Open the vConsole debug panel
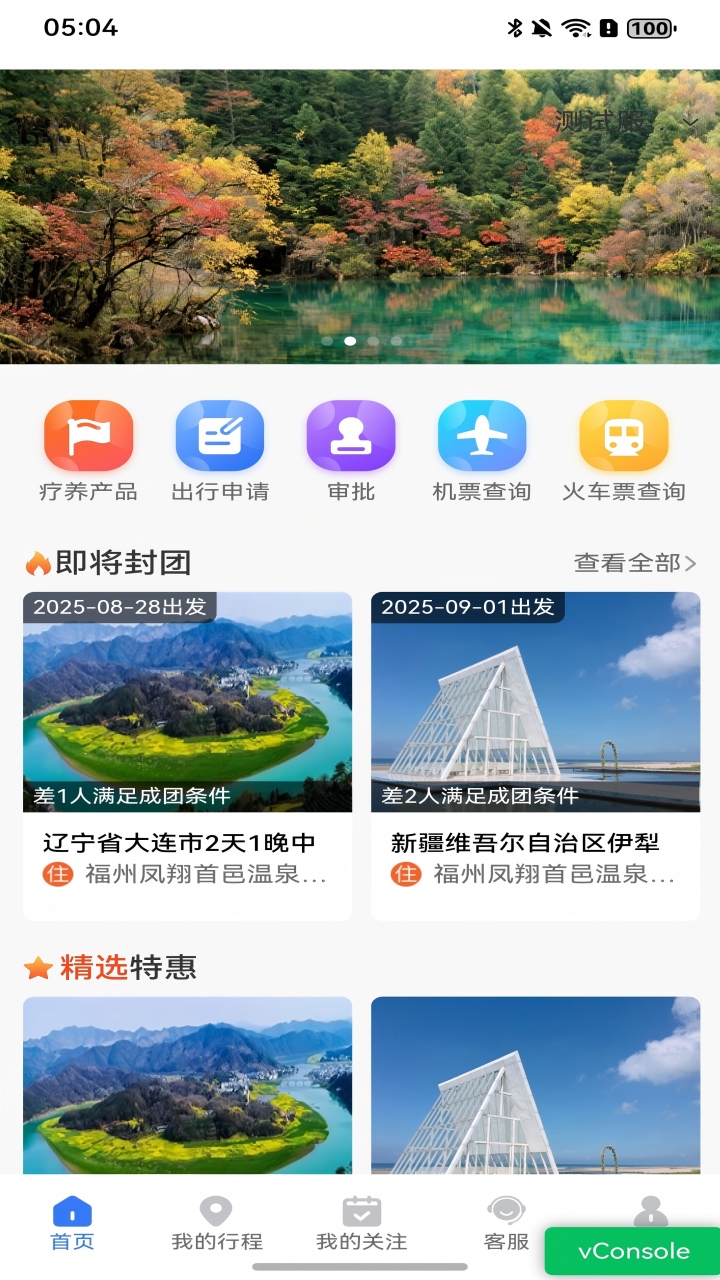The image size is (720, 1280). pos(633,1251)
